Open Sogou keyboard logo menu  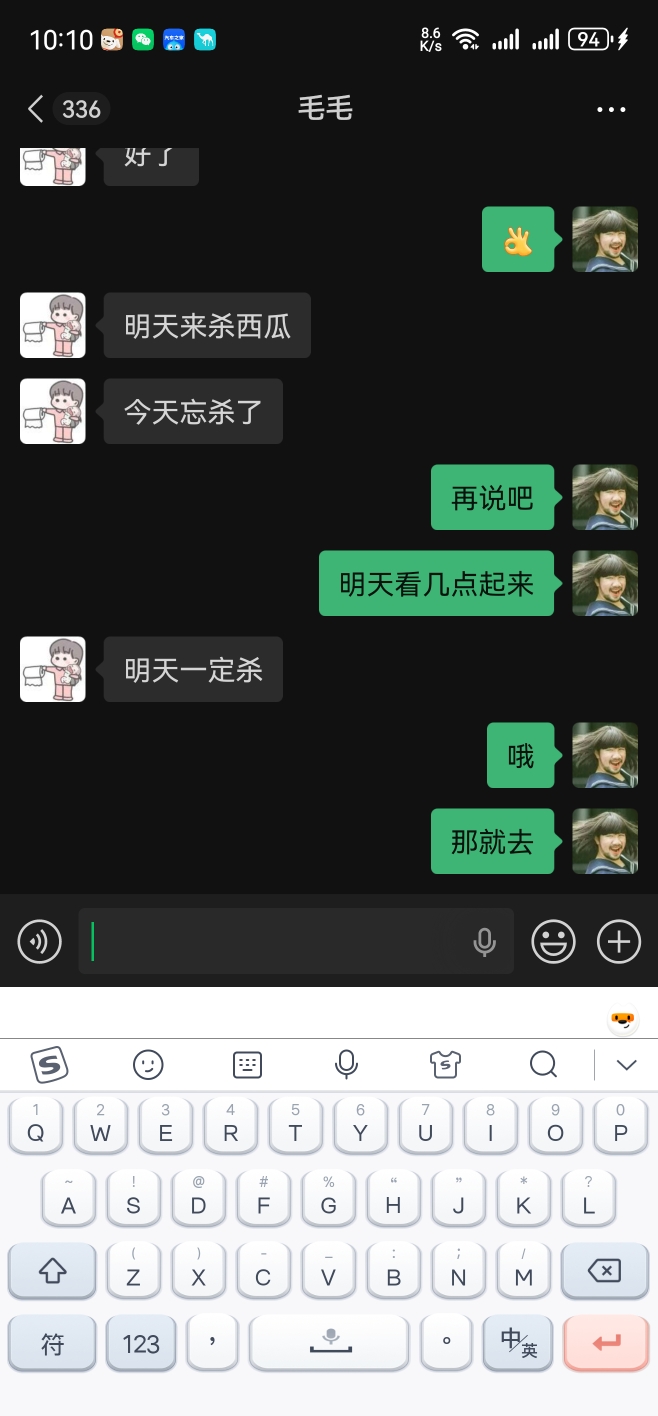pyautogui.click(x=50, y=1064)
